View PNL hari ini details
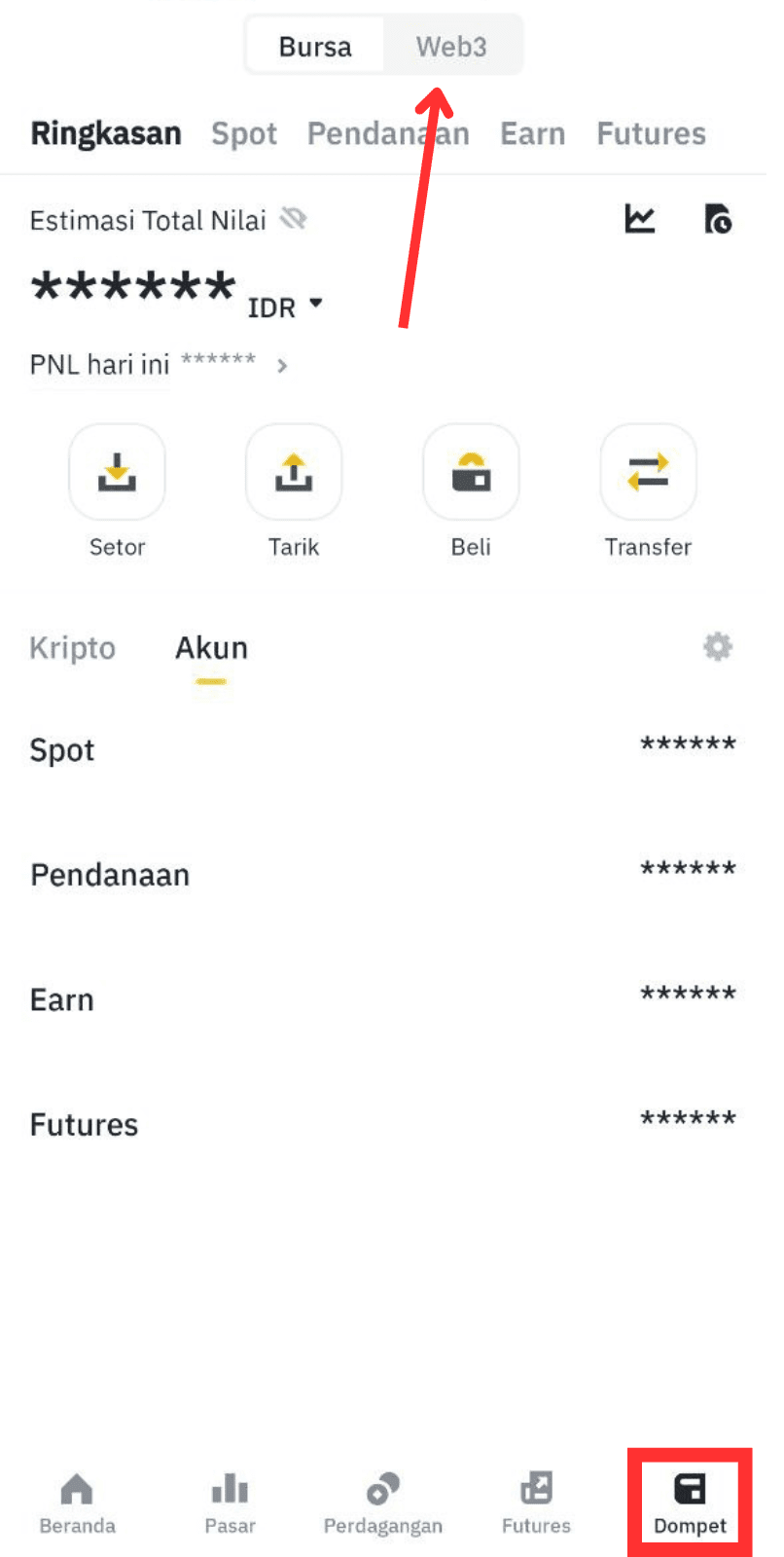Viewport: 784px width, 1557px height. coord(281,366)
